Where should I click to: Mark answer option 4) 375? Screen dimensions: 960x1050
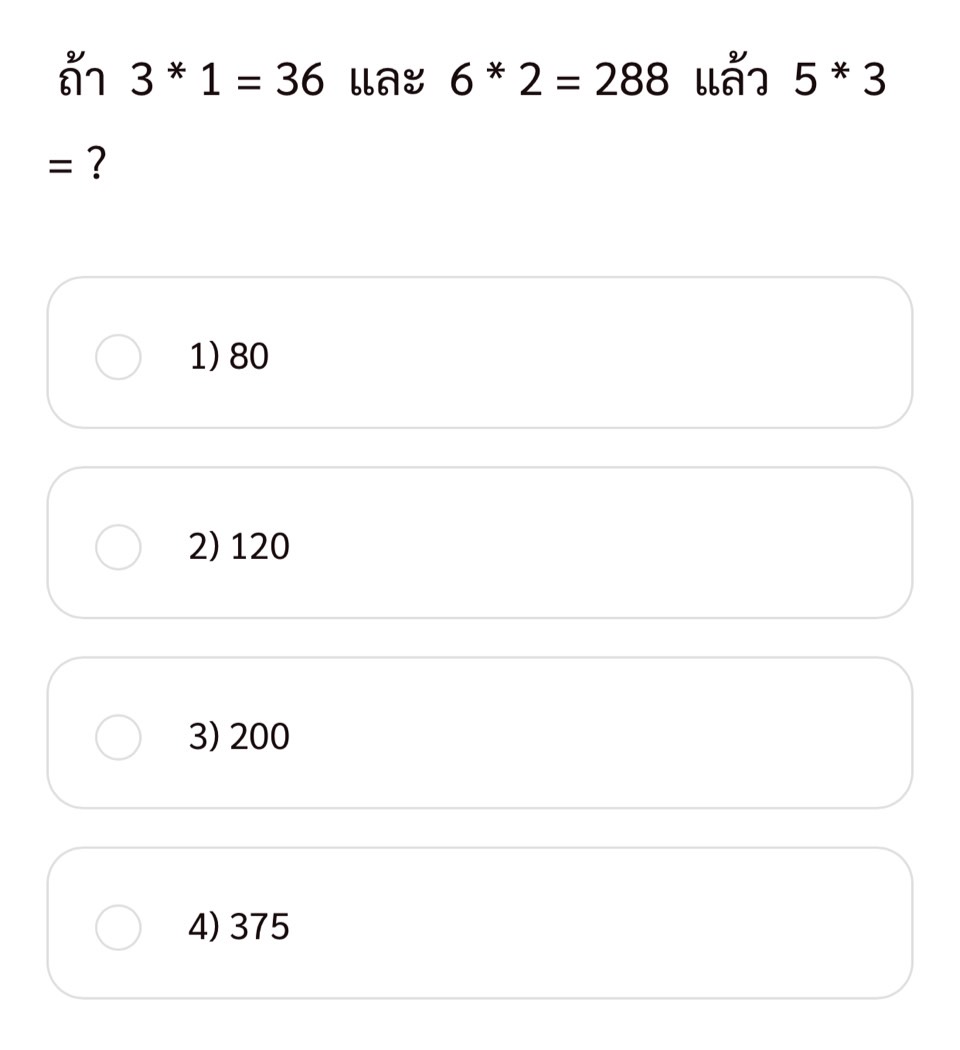tap(118, 927)
